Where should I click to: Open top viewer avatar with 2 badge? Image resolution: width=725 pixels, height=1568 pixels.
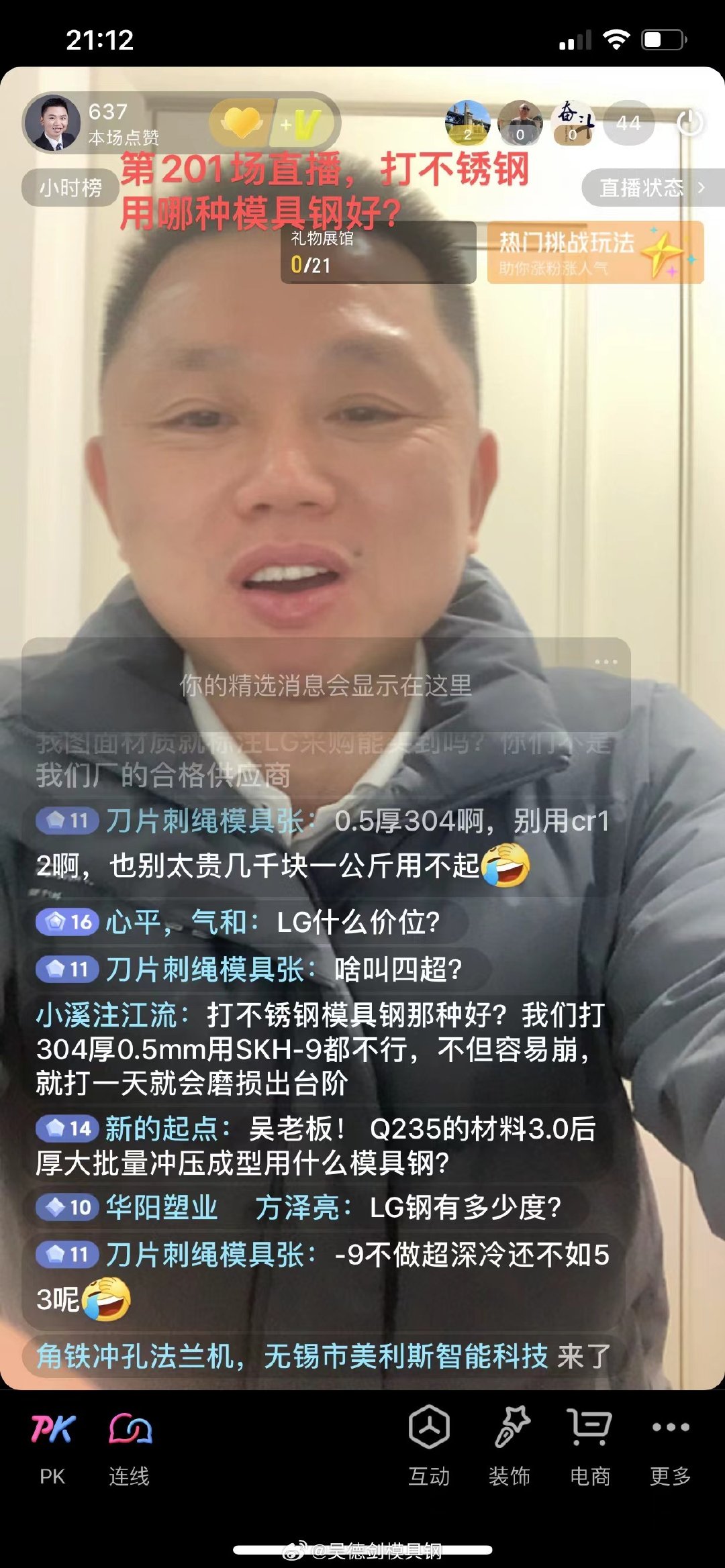click(x=467, y=121)
